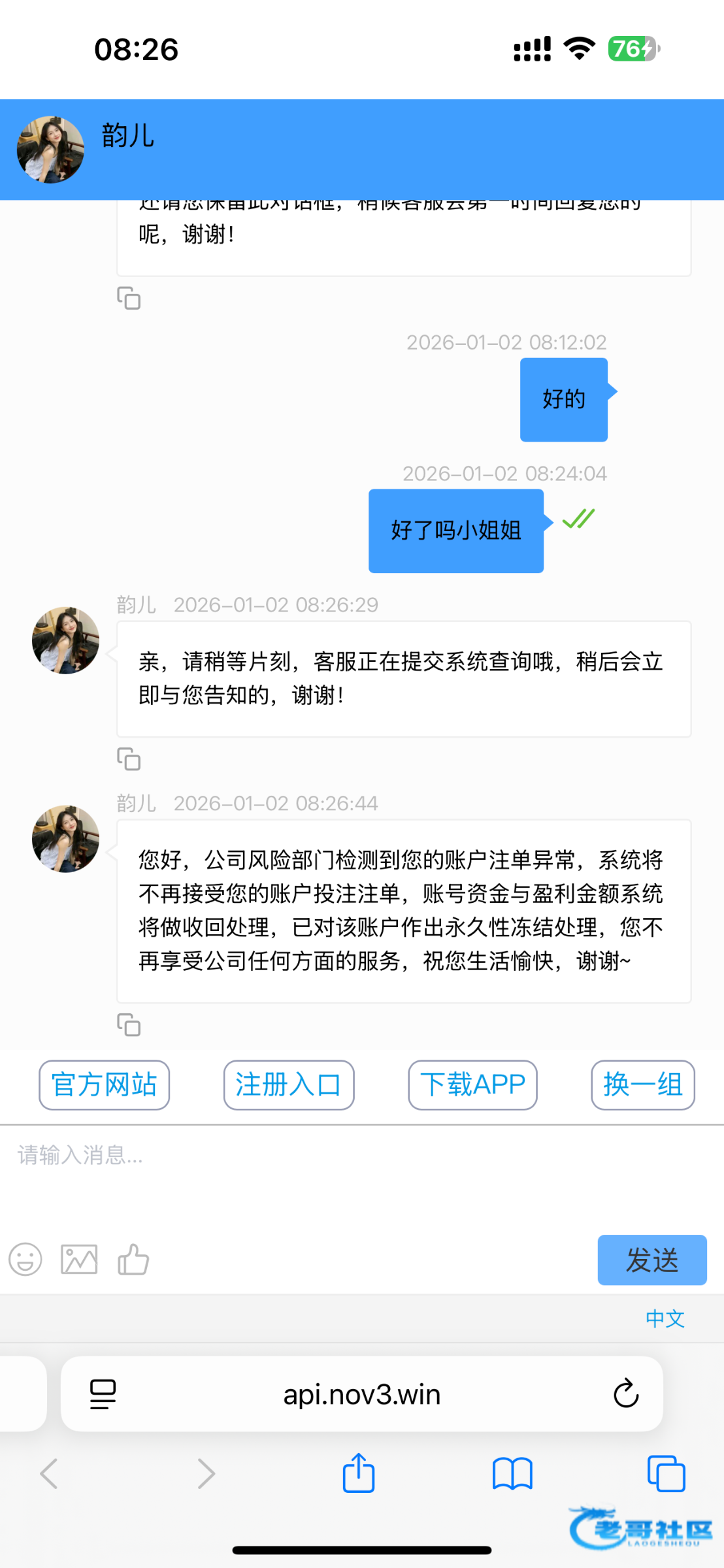The height and width of the screenshot is (1568, 724).
Task: Tap 换一组 to refresh shortcuts
Action: click(x=642, y=1085)
